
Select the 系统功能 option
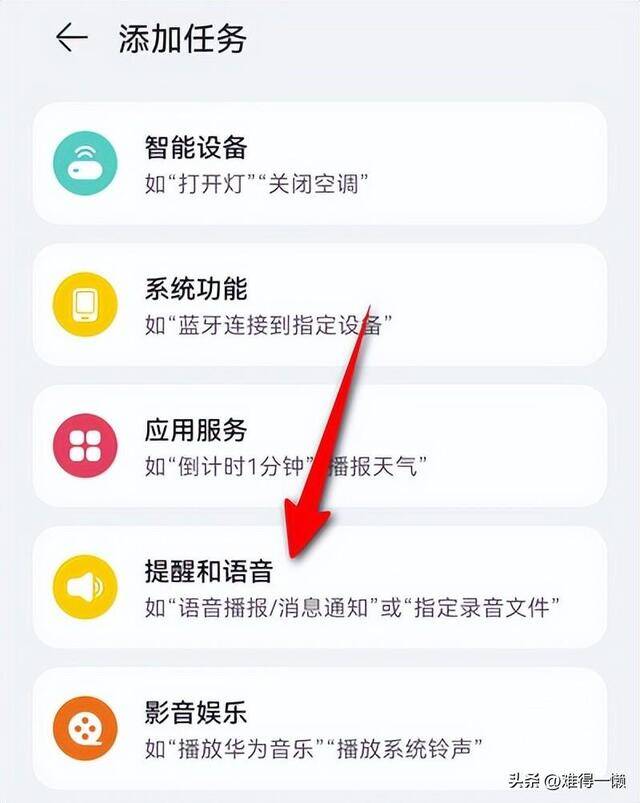(320, 304)
